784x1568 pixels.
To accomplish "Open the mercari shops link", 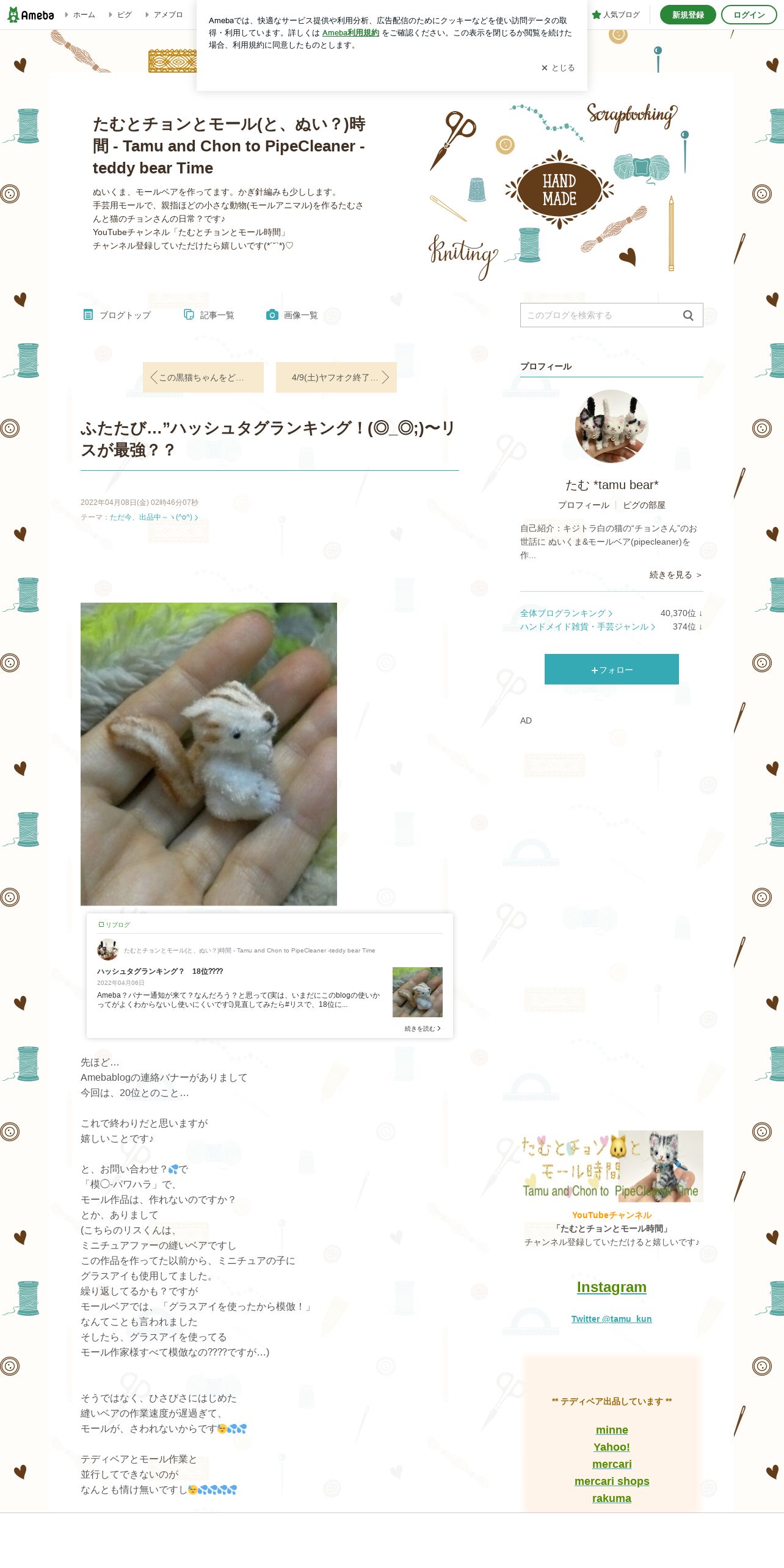I will (x=612, y=1481).
